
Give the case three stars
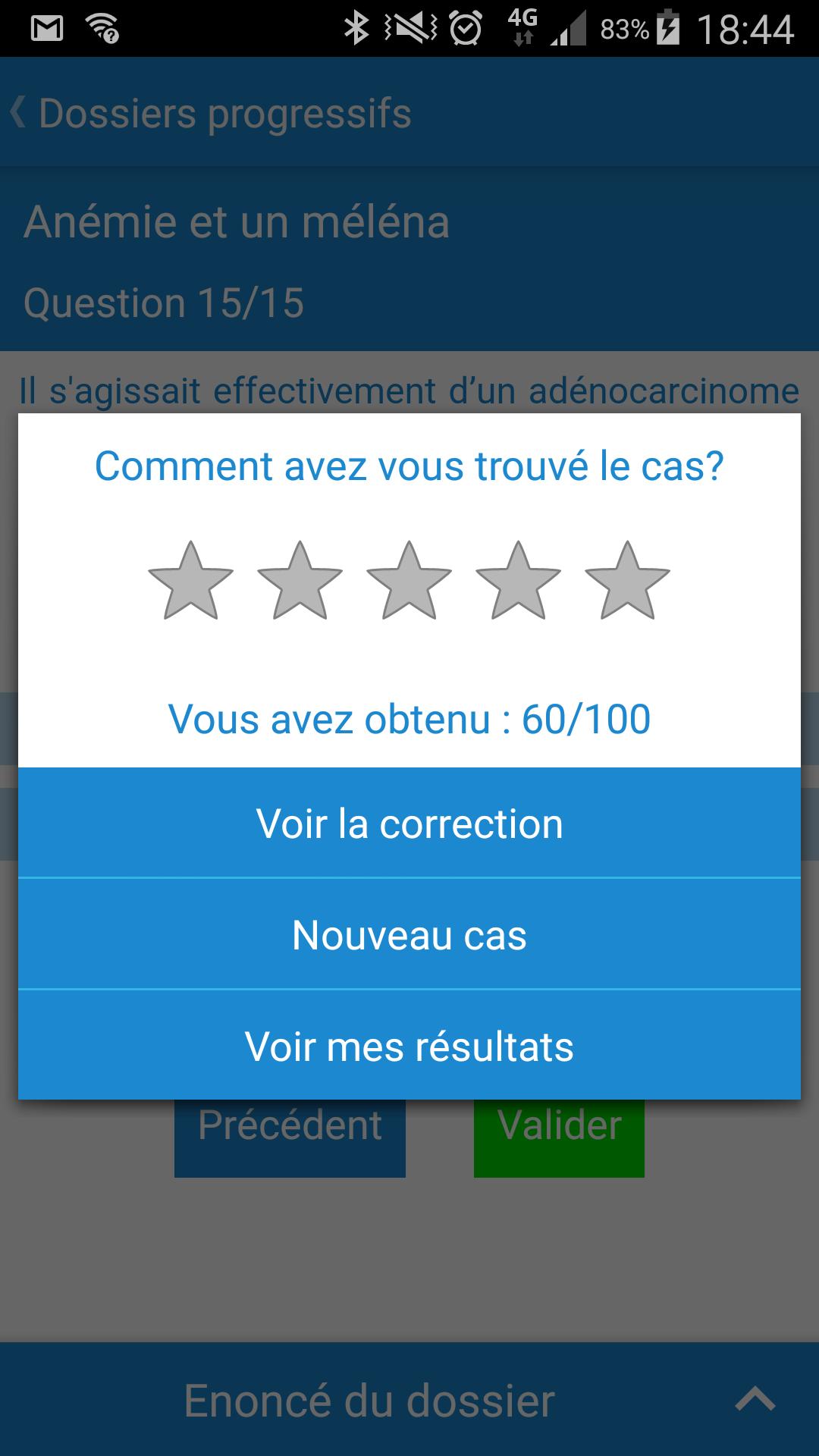click(x=409, y=582)
